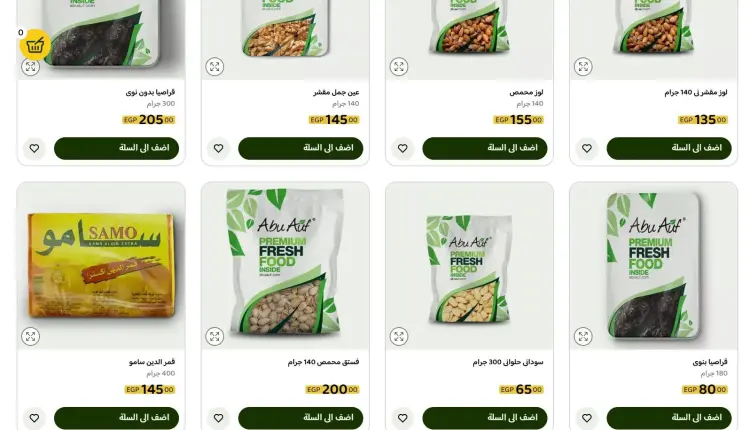Screen dimensions: 750x430
Task: Save سودانى حلوانى to favorites
Action: (x=402, y=418)
